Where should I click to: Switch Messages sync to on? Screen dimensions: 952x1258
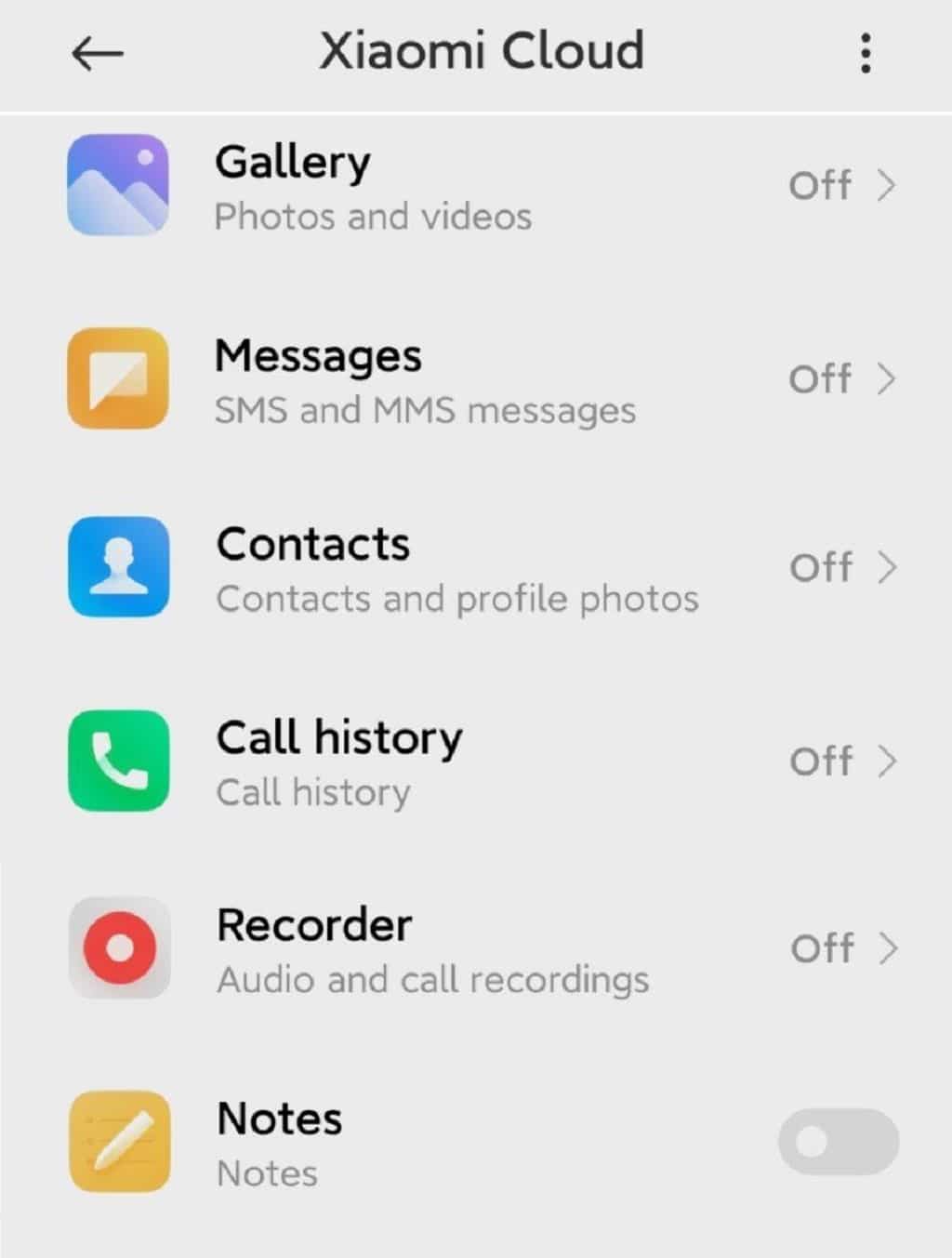point(840,380)
